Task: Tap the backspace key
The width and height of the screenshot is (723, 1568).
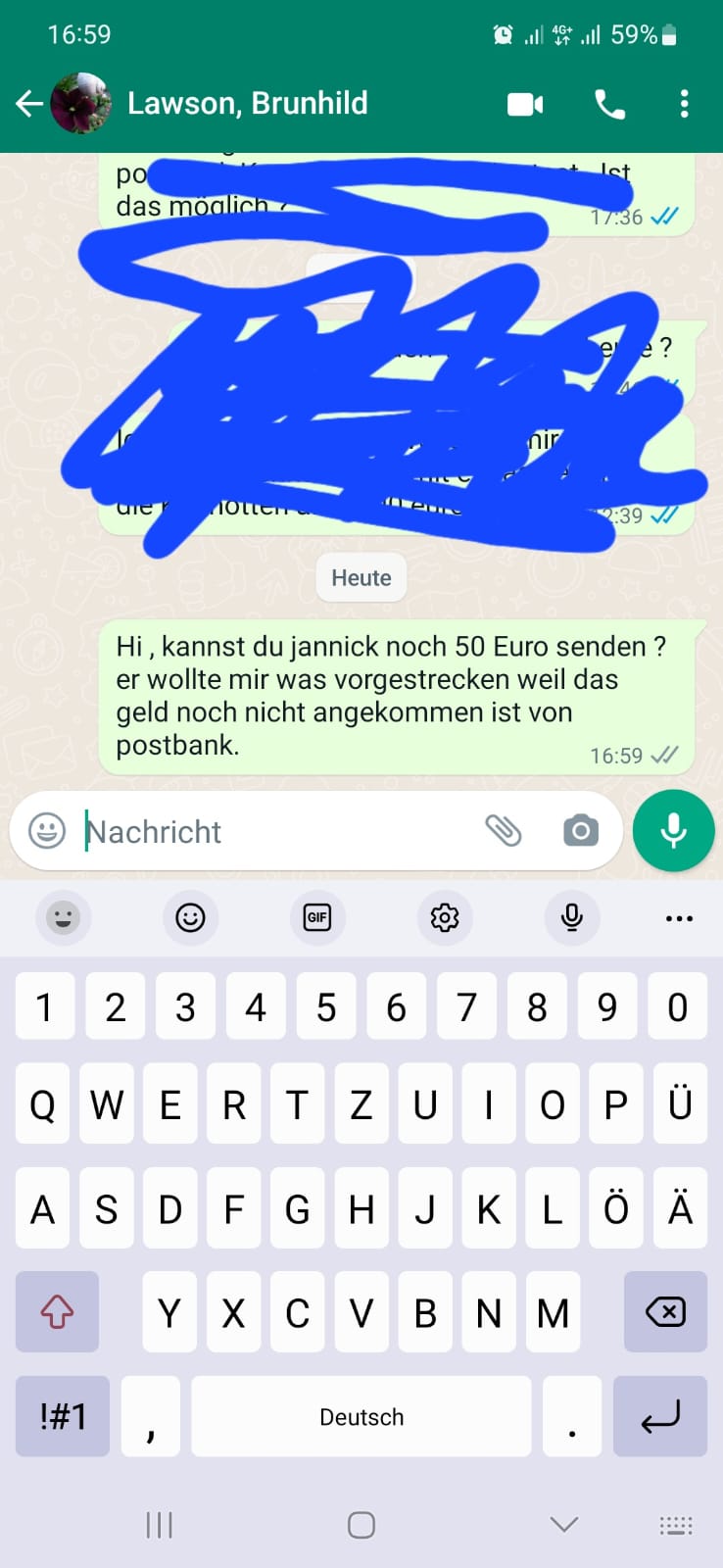Action: (x=665, y=1311)
